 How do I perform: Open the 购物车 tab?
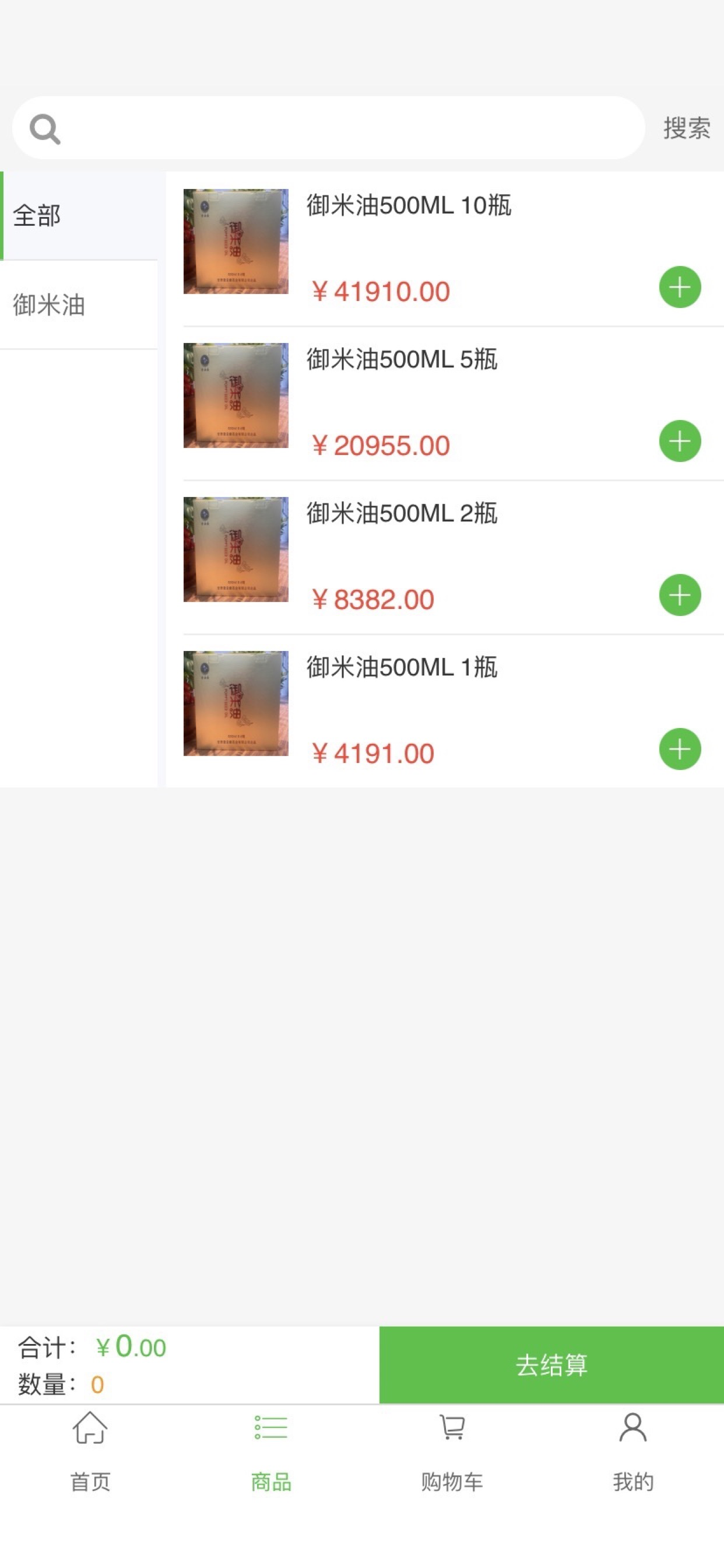[452, 1452]
